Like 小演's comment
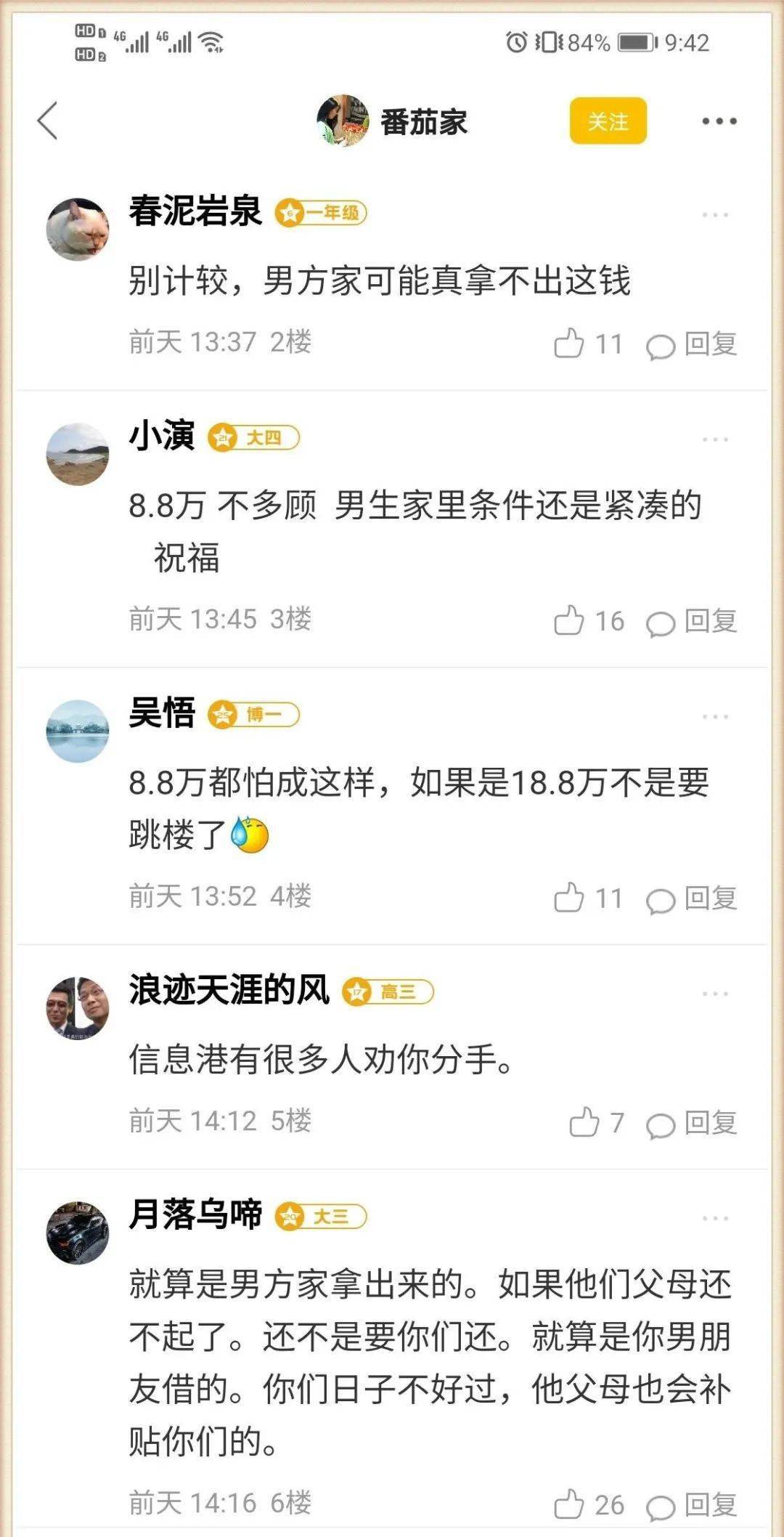 pos(588,621)
